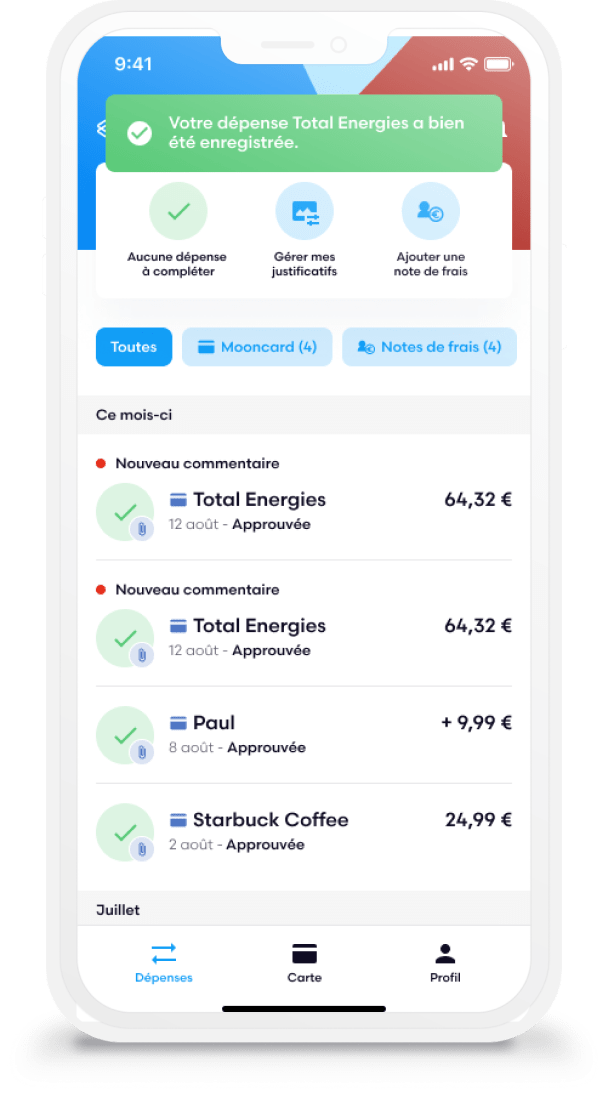Show Notes de frais (4) filter
Image resolution: width=608 pixels, height=1098 pixels.
pos(429,347)
